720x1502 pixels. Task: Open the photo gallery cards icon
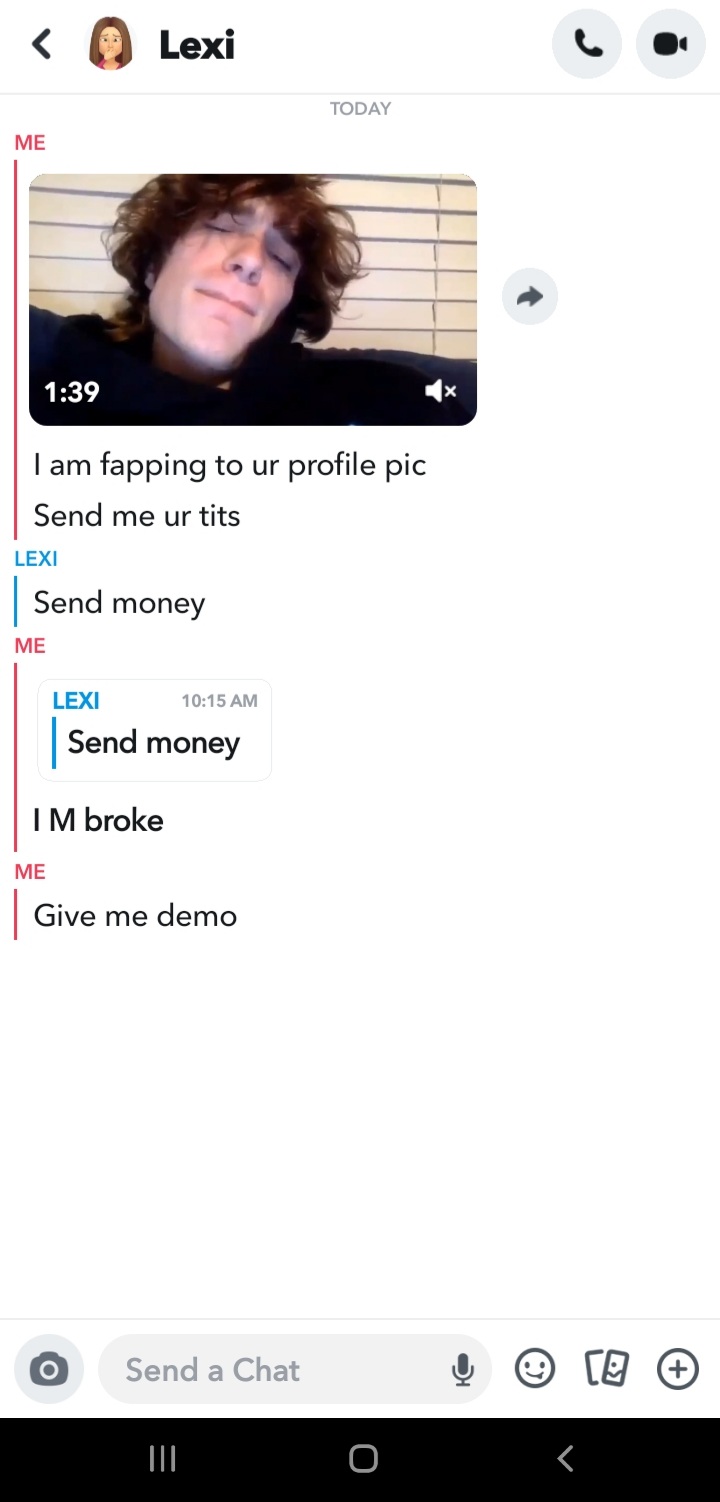tap(606, 1369)
